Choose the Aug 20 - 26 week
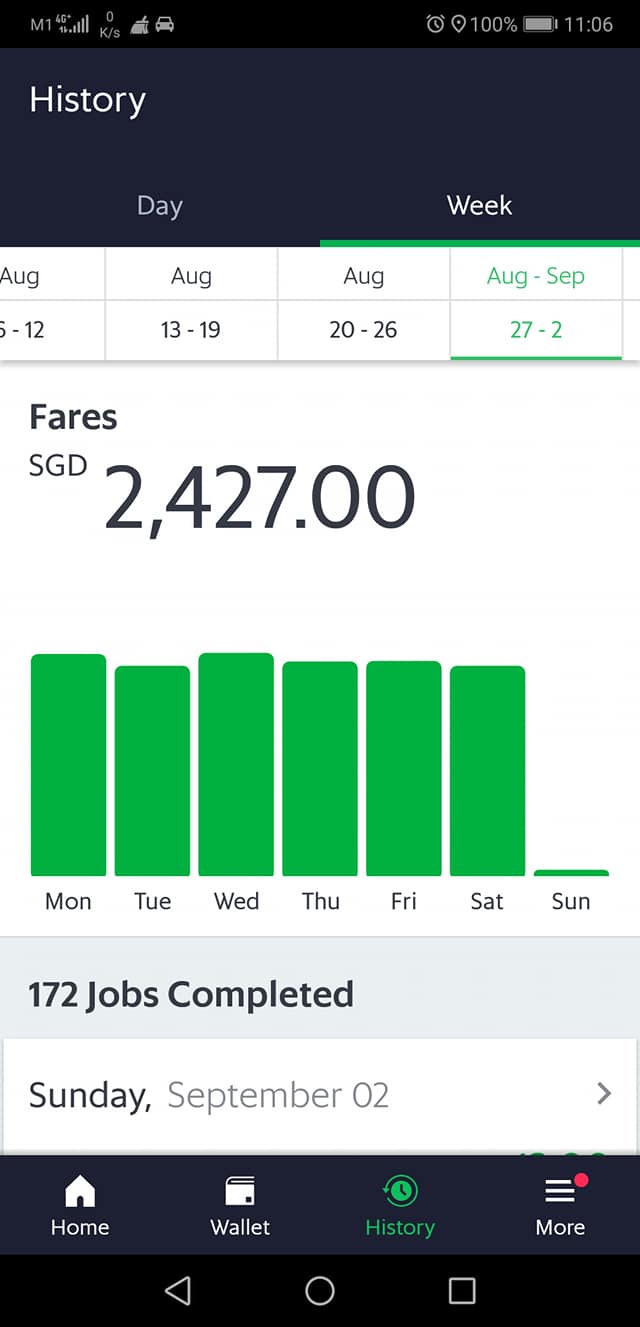The width and height of the screenshot is (640, 1327). 363,303
